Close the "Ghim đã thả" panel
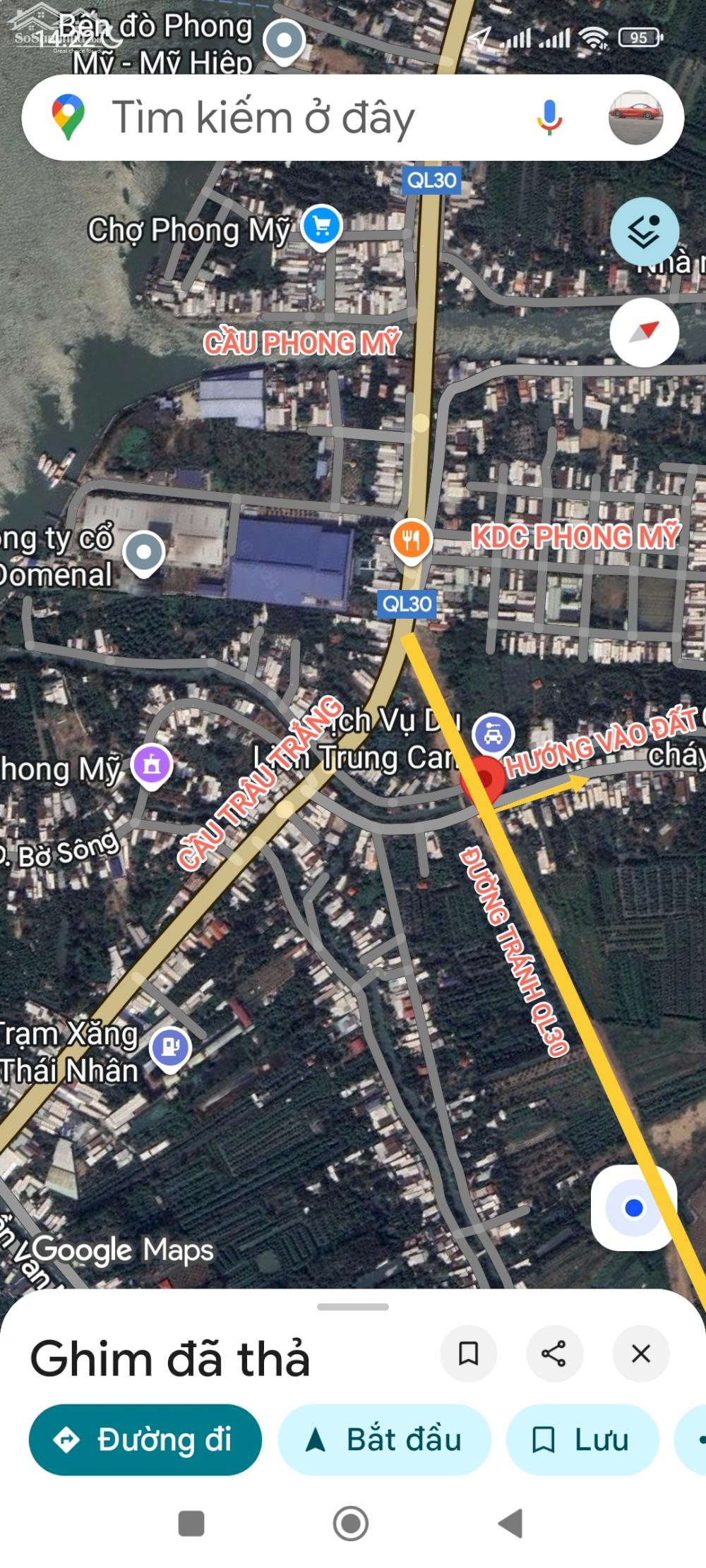 [x=640, y=1353]
